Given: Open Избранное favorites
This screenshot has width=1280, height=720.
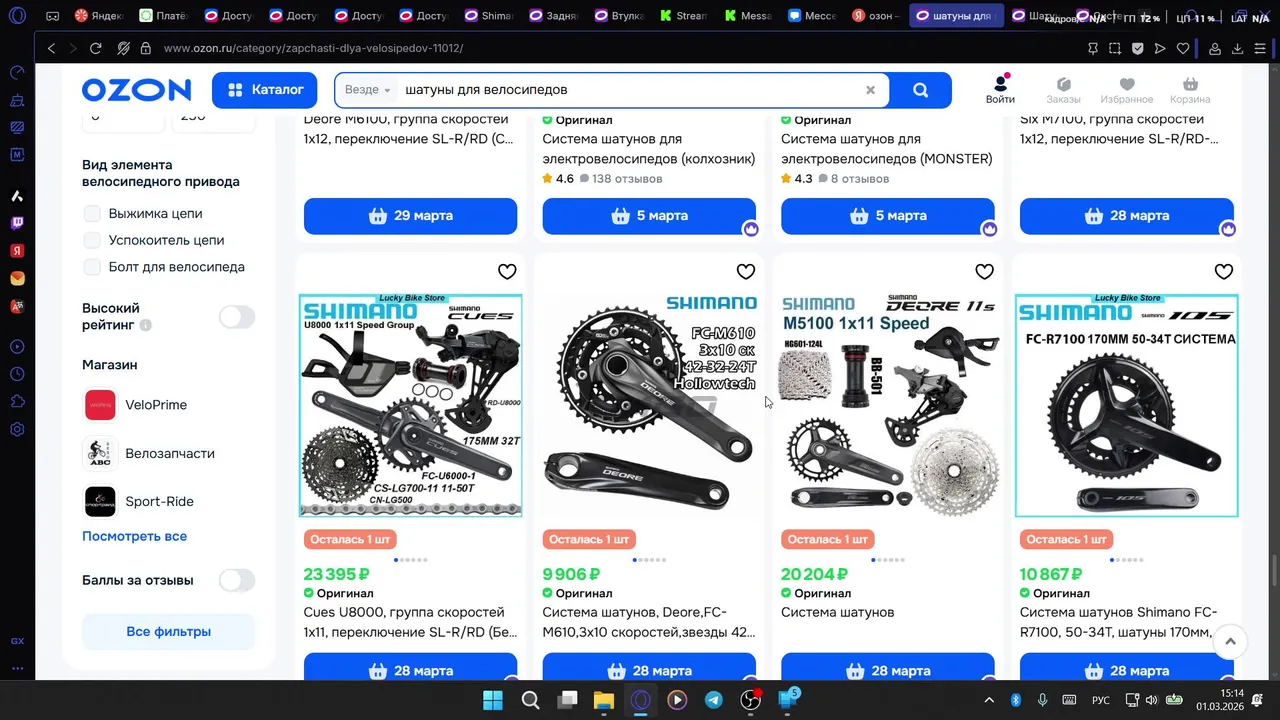Looking at the screenshot, I should 1127,90.
